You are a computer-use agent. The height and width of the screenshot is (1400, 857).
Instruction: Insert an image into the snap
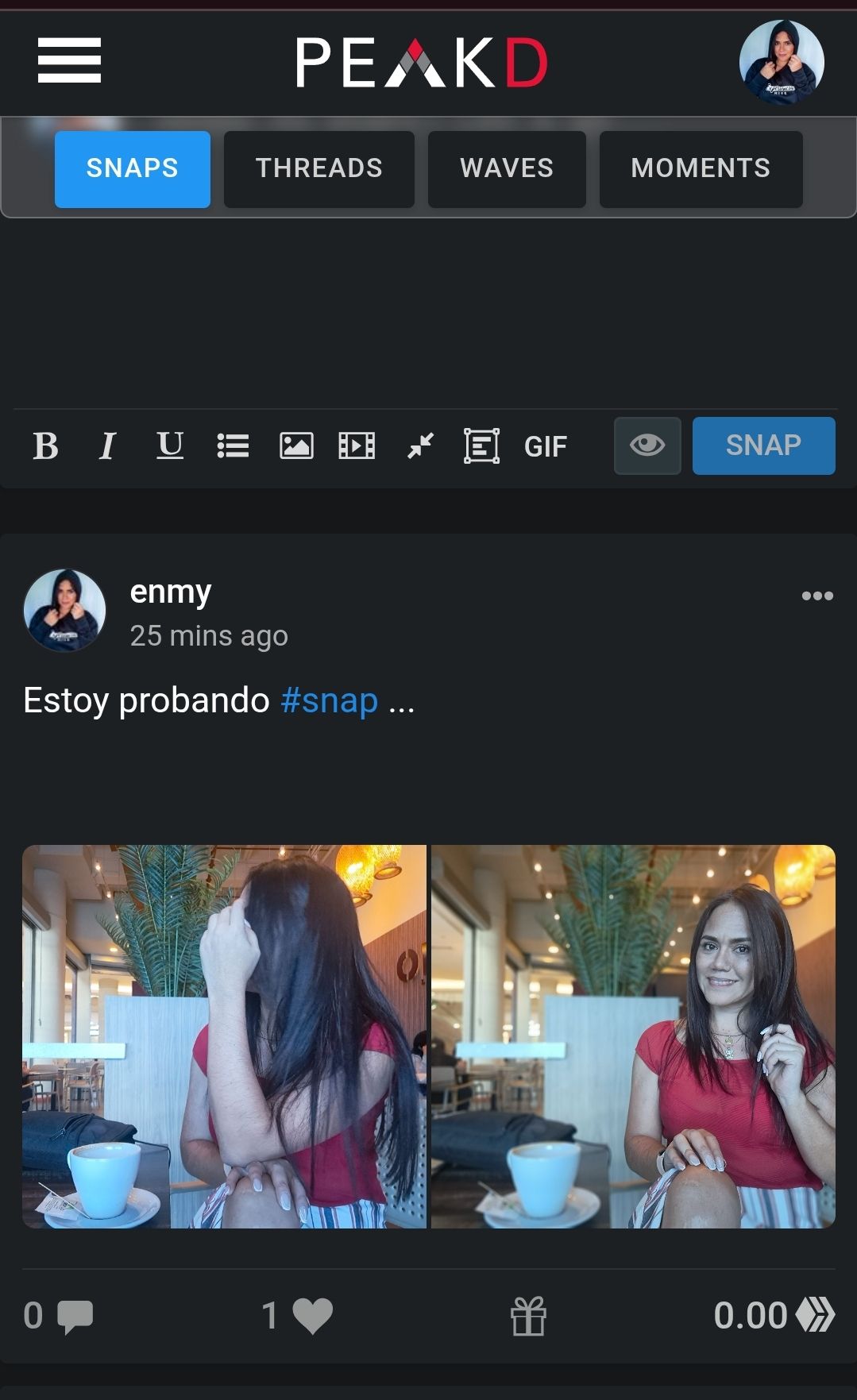295,446
